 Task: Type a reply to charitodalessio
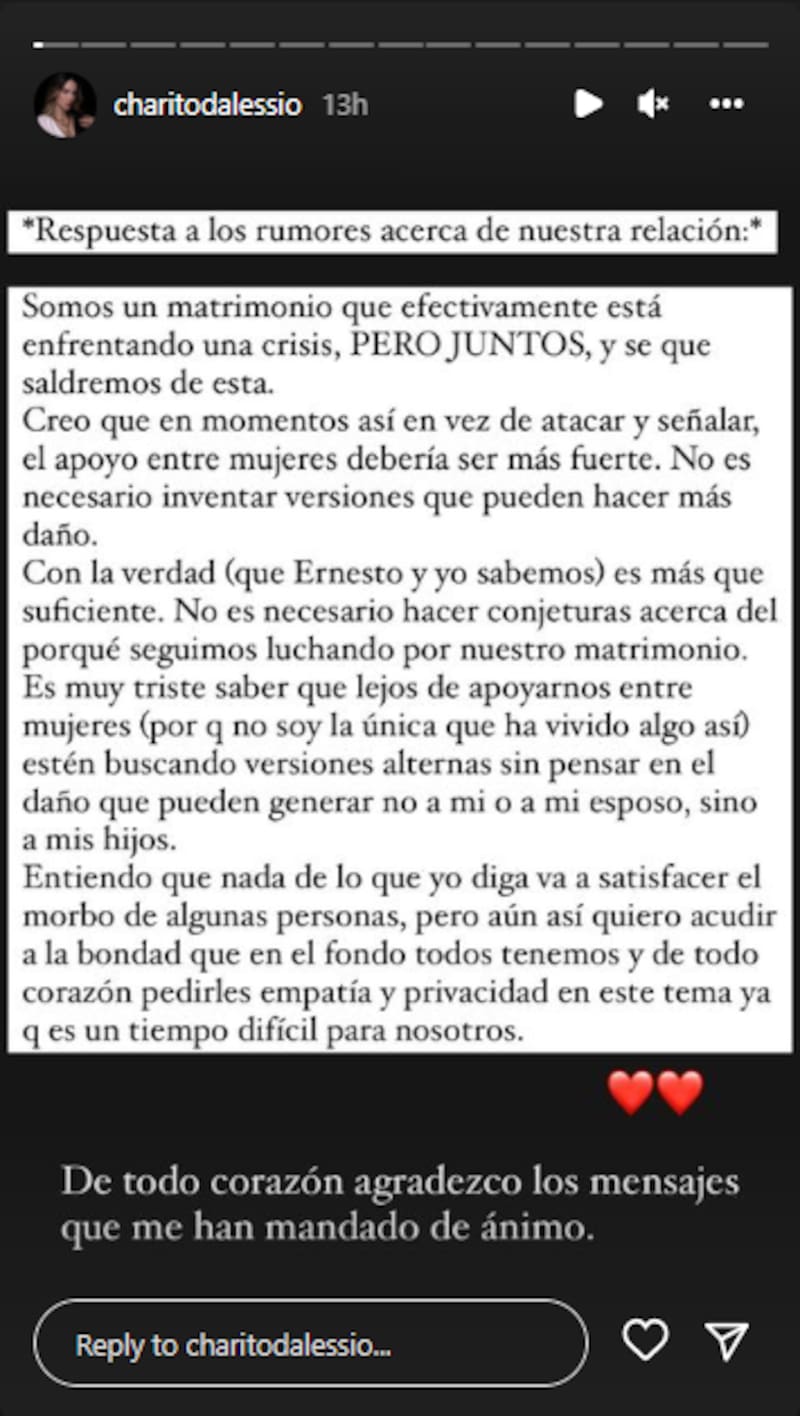pos(310,1344)
